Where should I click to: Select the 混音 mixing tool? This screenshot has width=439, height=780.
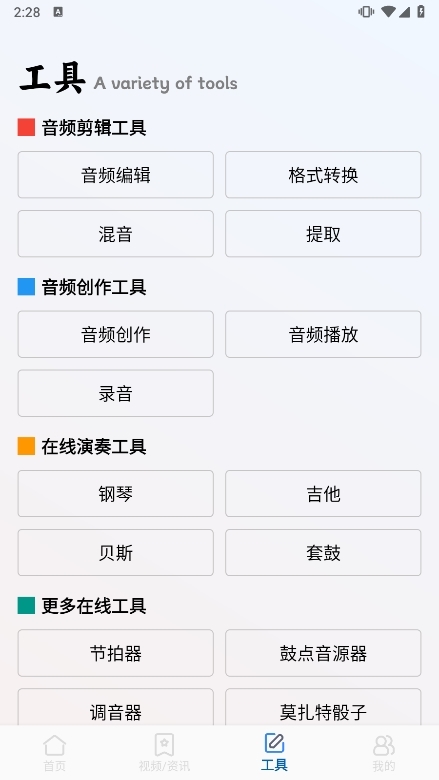pyautogui.click(x=115, y=234)
